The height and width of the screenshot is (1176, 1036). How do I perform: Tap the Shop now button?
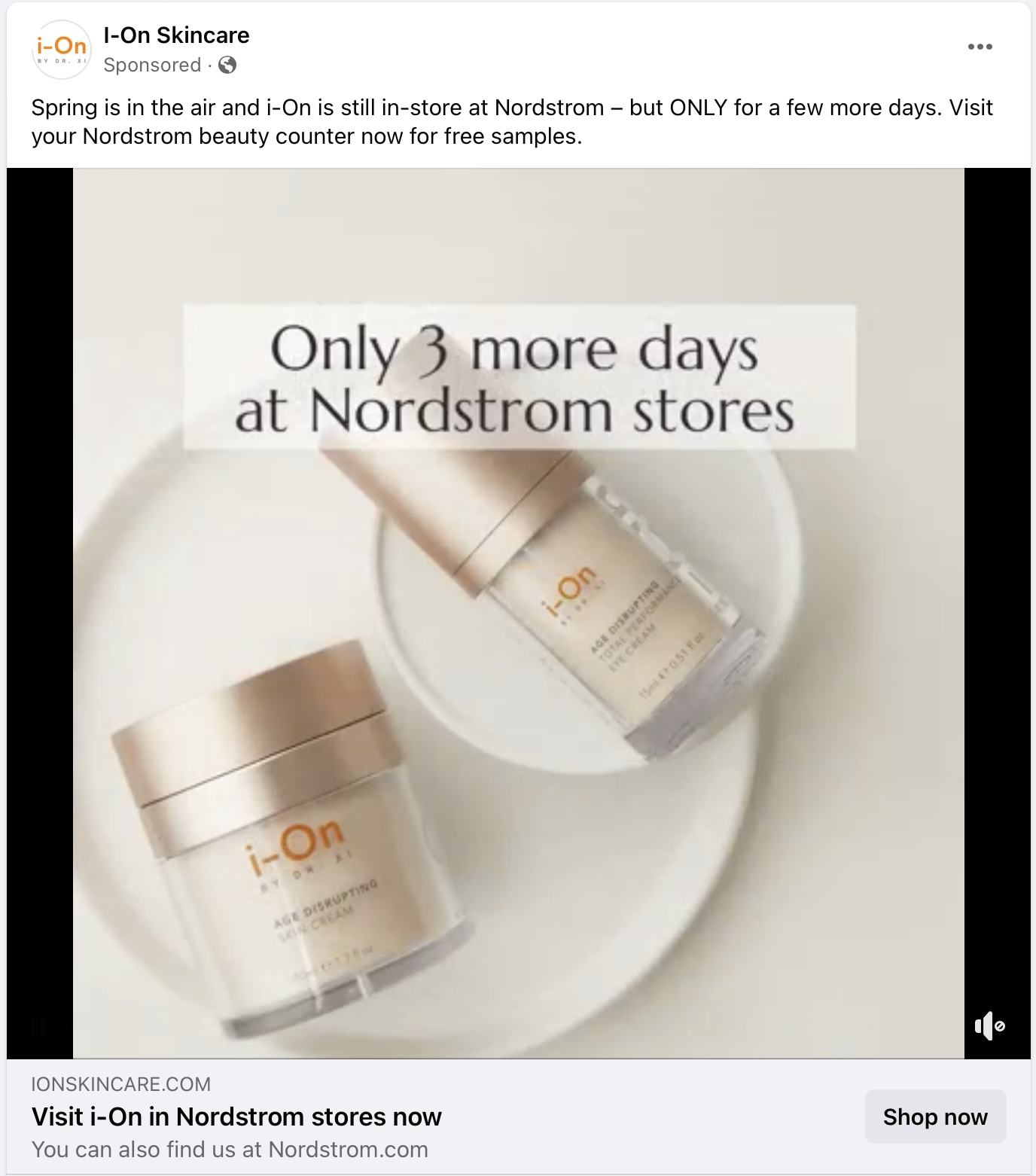coord(934,1117)
